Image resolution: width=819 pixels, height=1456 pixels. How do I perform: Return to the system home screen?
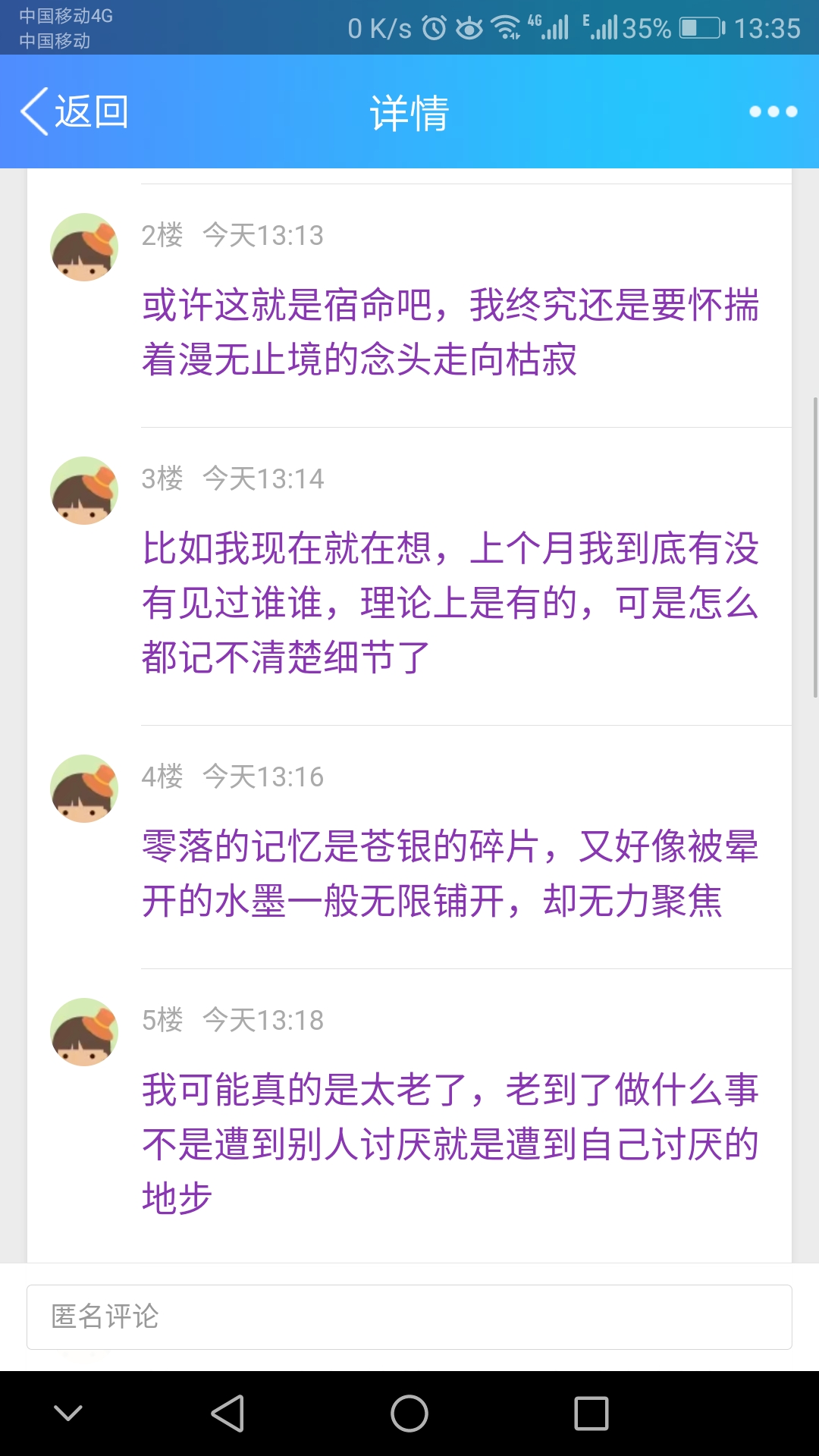(409, 1414)
